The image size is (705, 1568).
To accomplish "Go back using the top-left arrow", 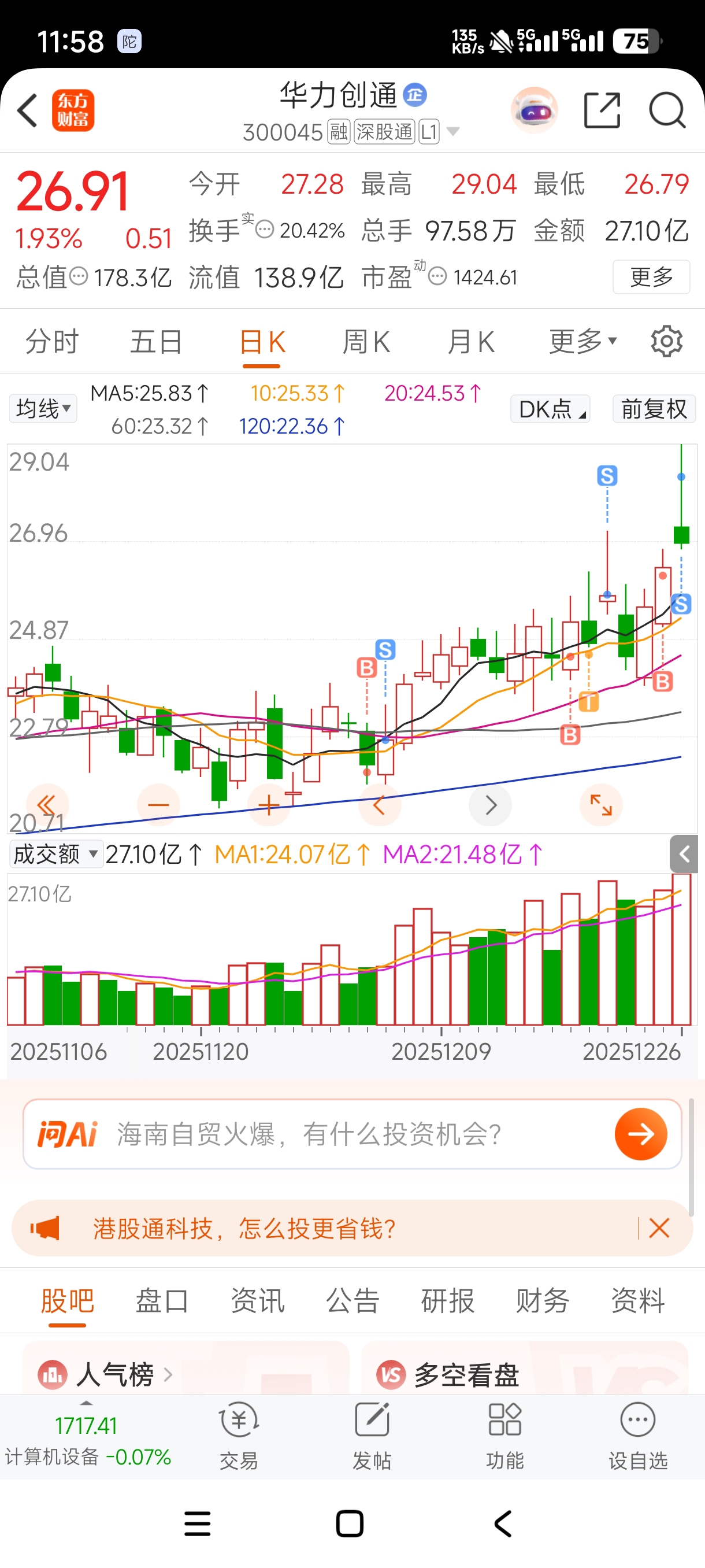I will click(x=27, y=111).
